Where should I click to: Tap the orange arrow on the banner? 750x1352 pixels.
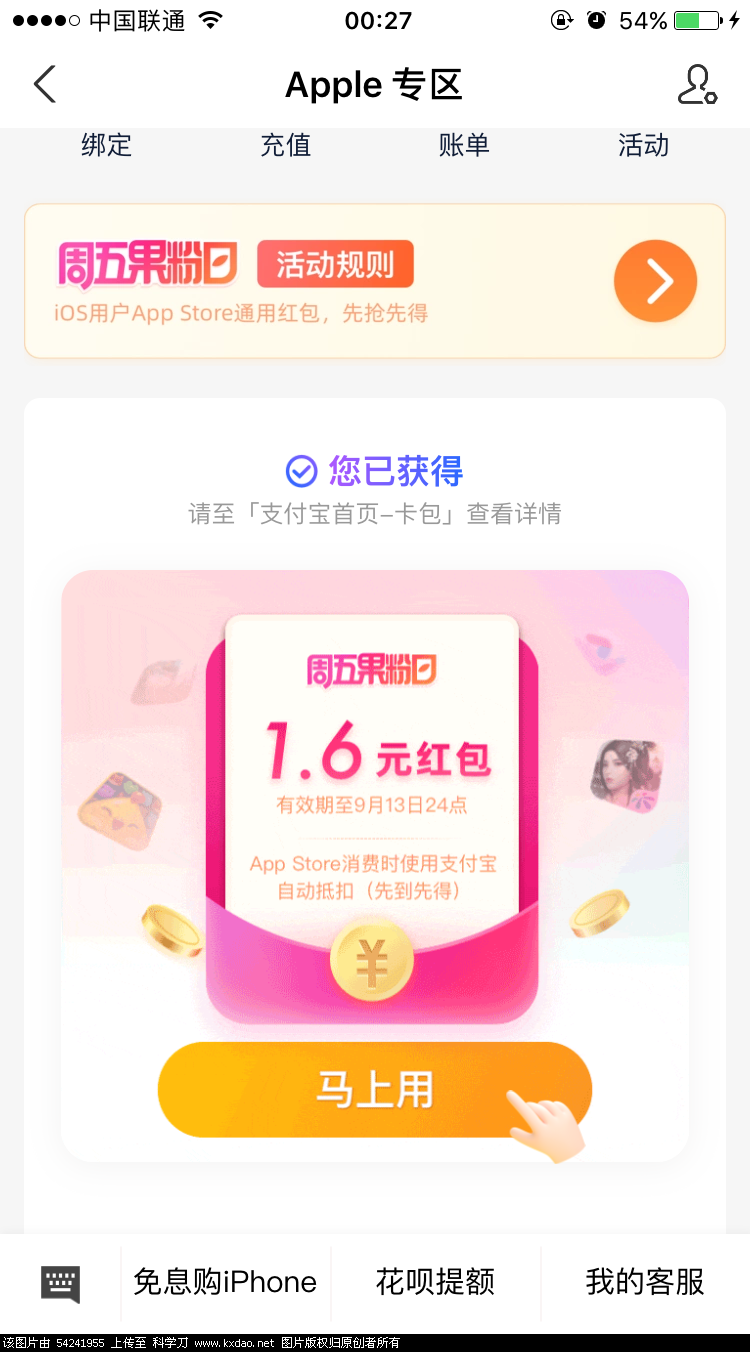655,282
